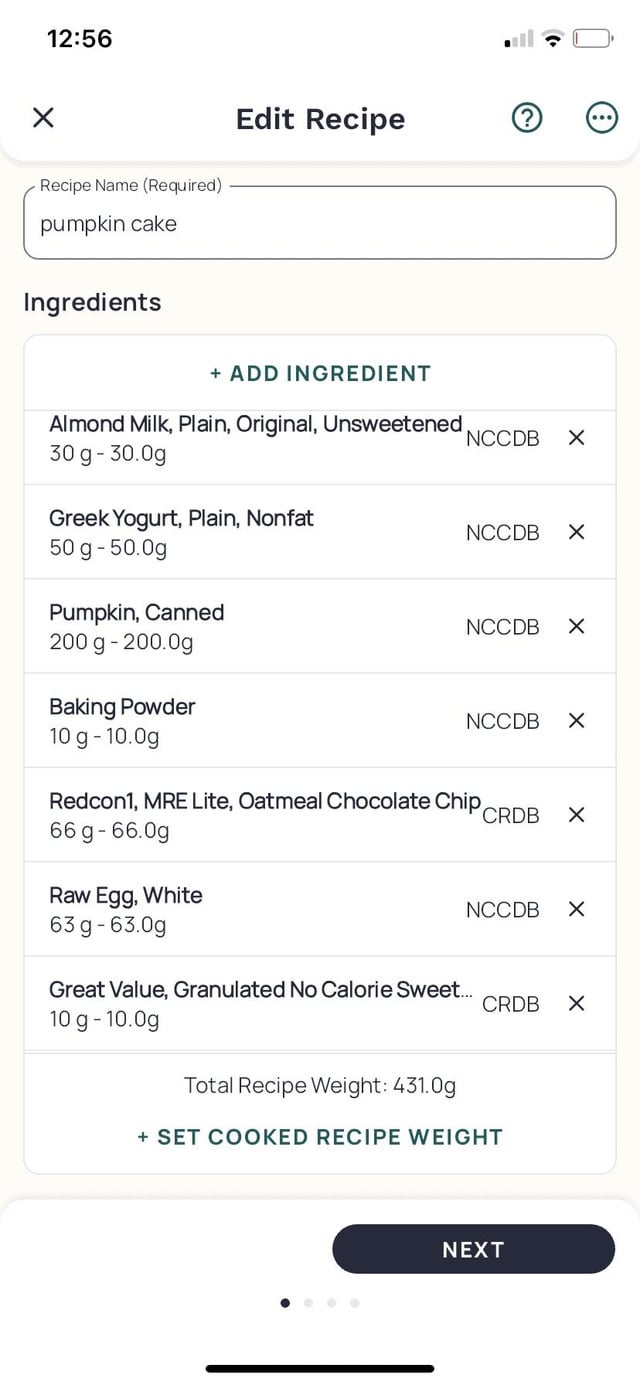
Task: Close the Edit Recipe screen
Action: 43,118
